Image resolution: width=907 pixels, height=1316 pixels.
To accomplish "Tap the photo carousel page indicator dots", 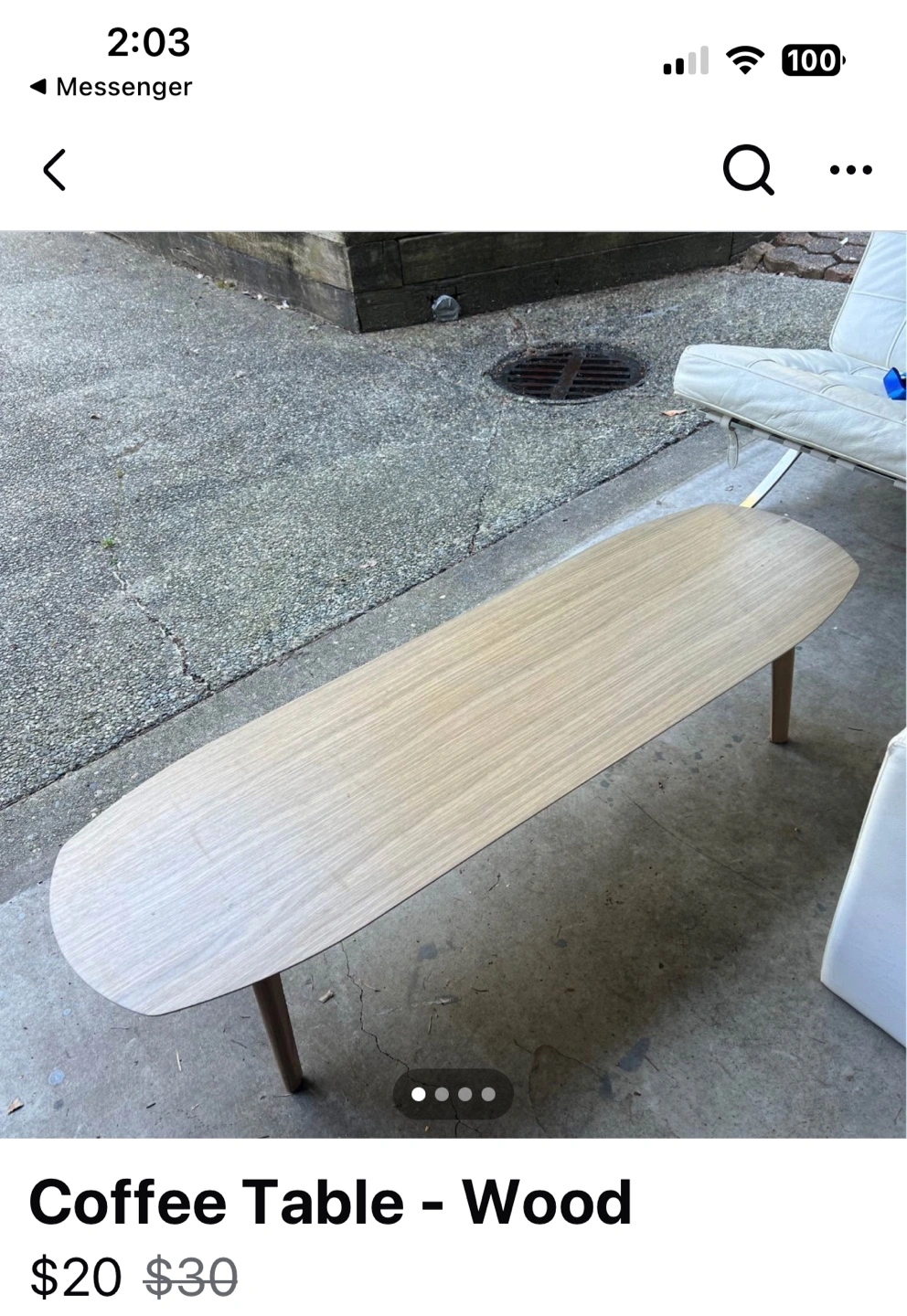I will click(x=453, y=1094).
